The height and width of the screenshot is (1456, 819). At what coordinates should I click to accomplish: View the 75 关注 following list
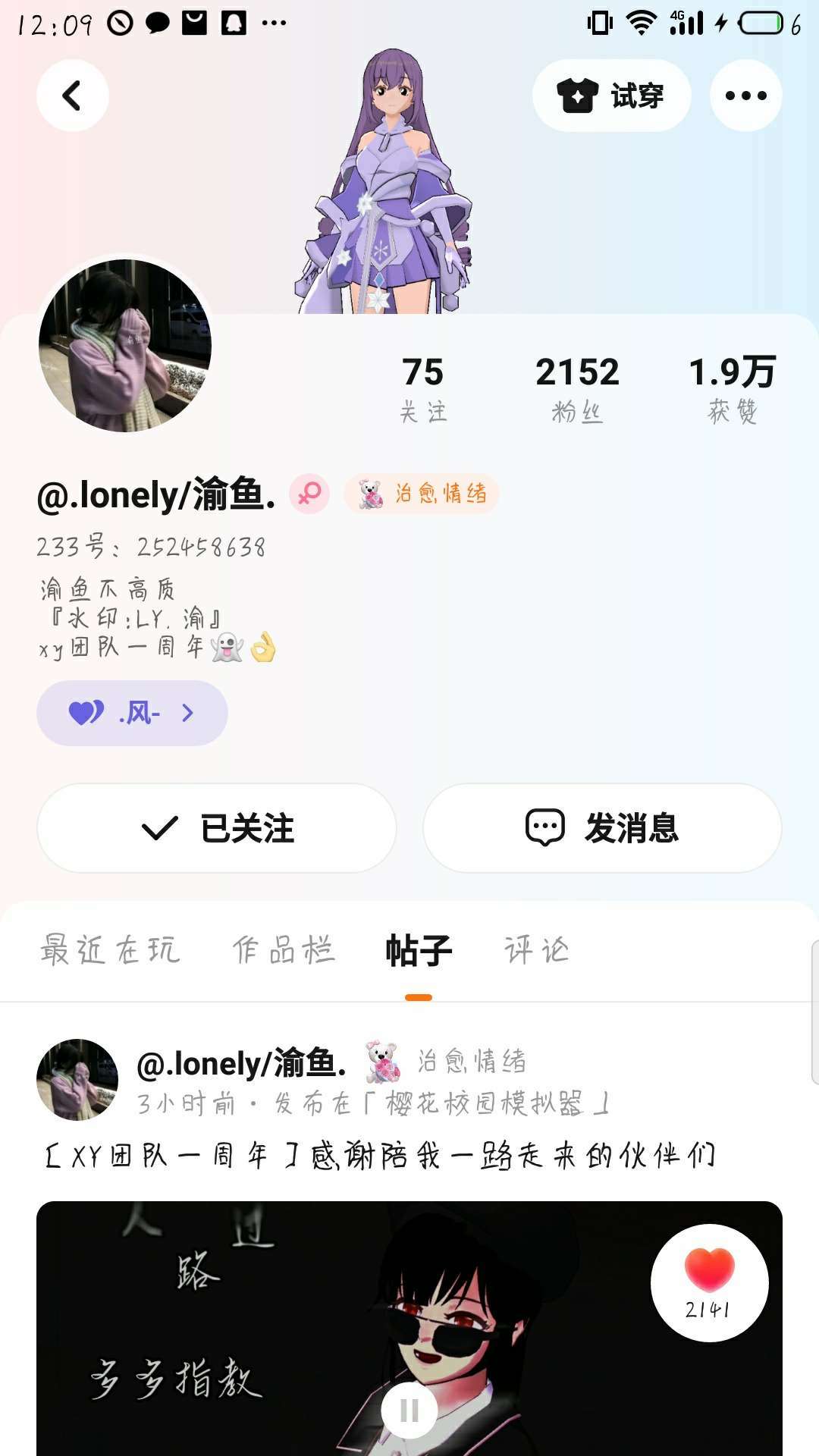pos(423,388)
